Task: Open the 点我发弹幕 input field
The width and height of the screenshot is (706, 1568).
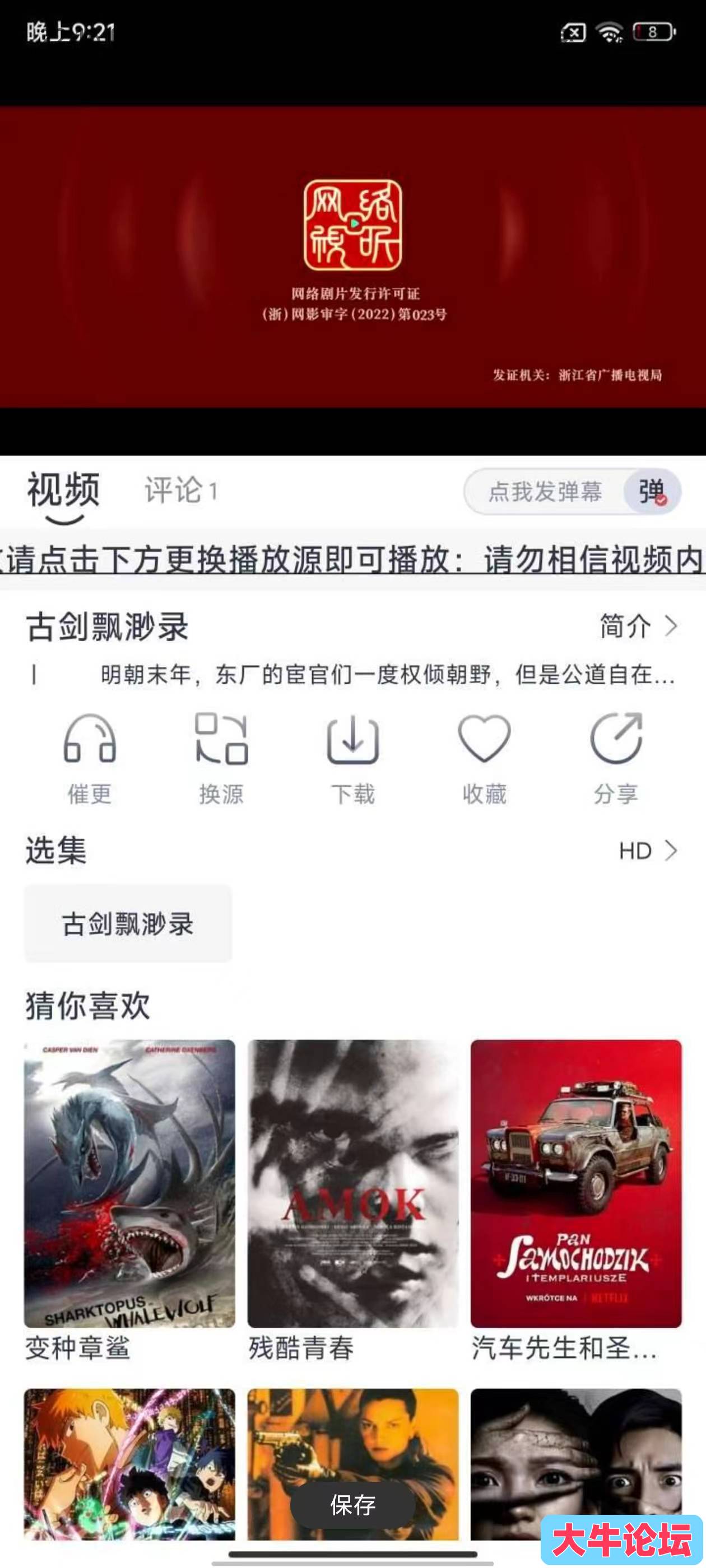Action: 545,491
